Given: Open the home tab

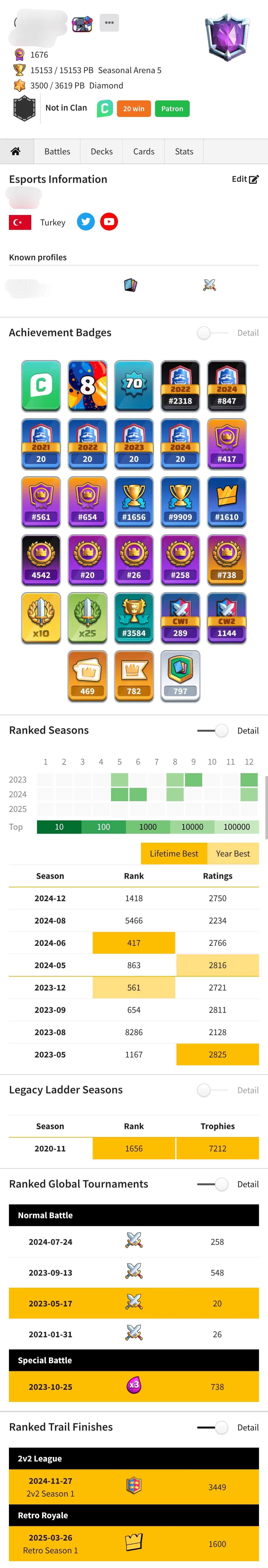Looking at the screenshot, I should click(x=16, y=152).
